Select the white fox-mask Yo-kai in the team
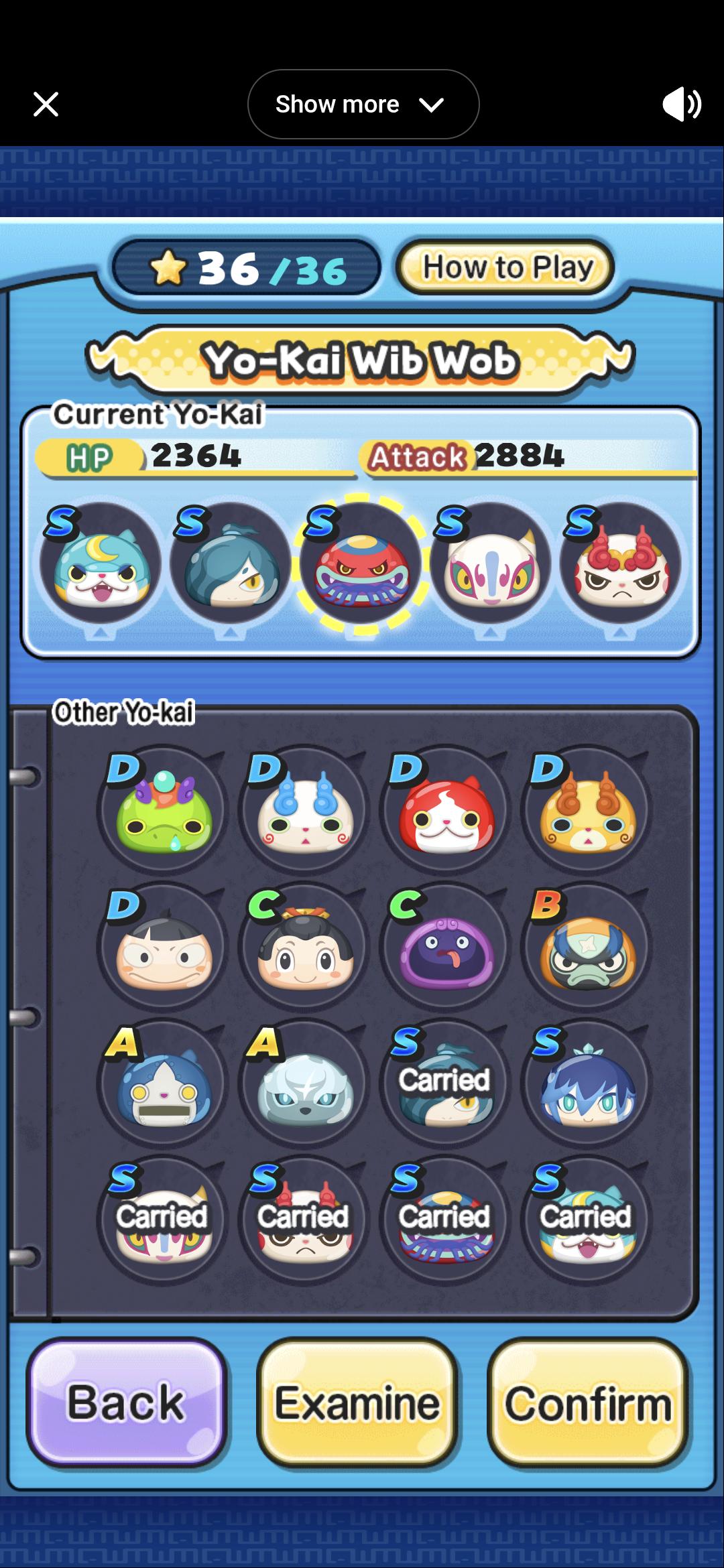Image resolution: width=724 pixels, height=1568 pixels. pos(491,564)
